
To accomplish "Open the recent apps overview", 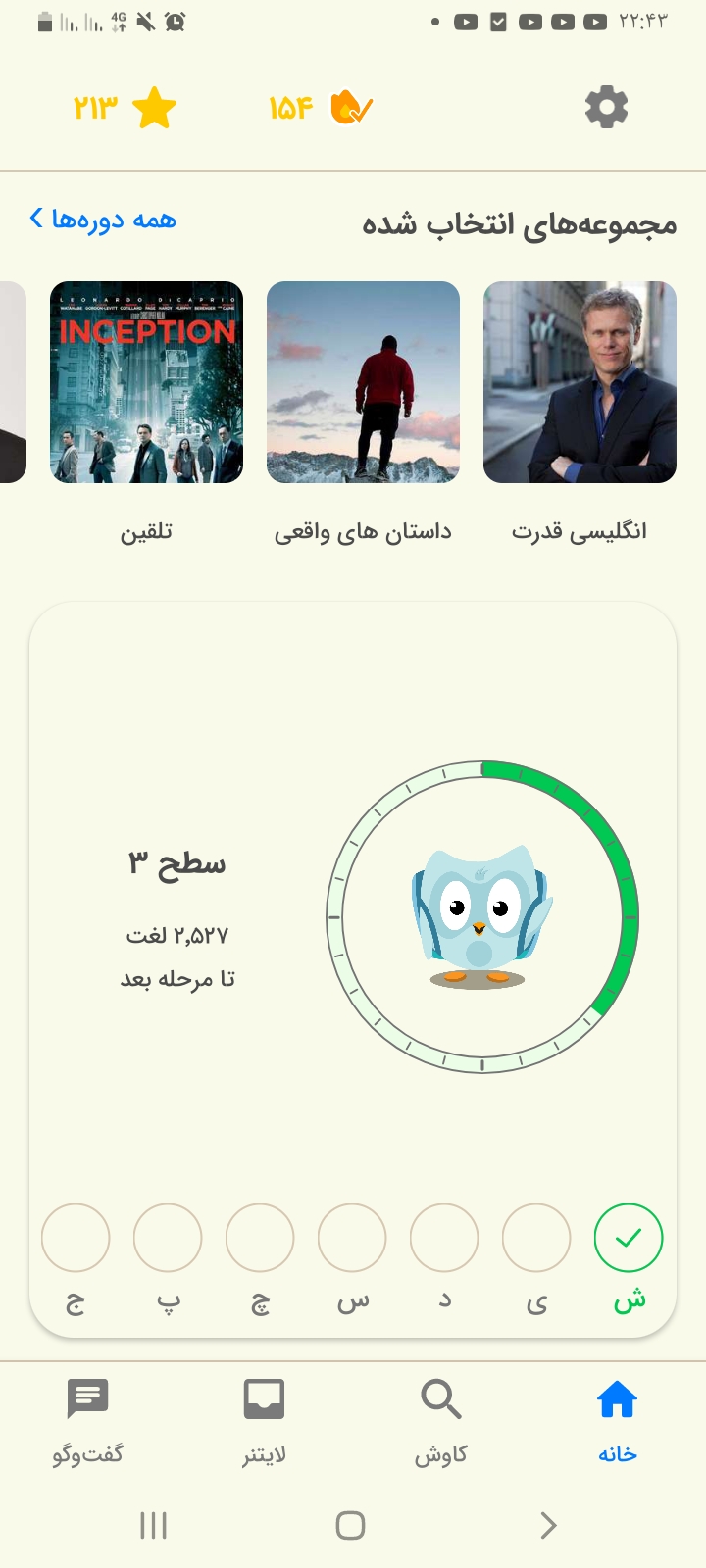I will tap(153, 1525).
